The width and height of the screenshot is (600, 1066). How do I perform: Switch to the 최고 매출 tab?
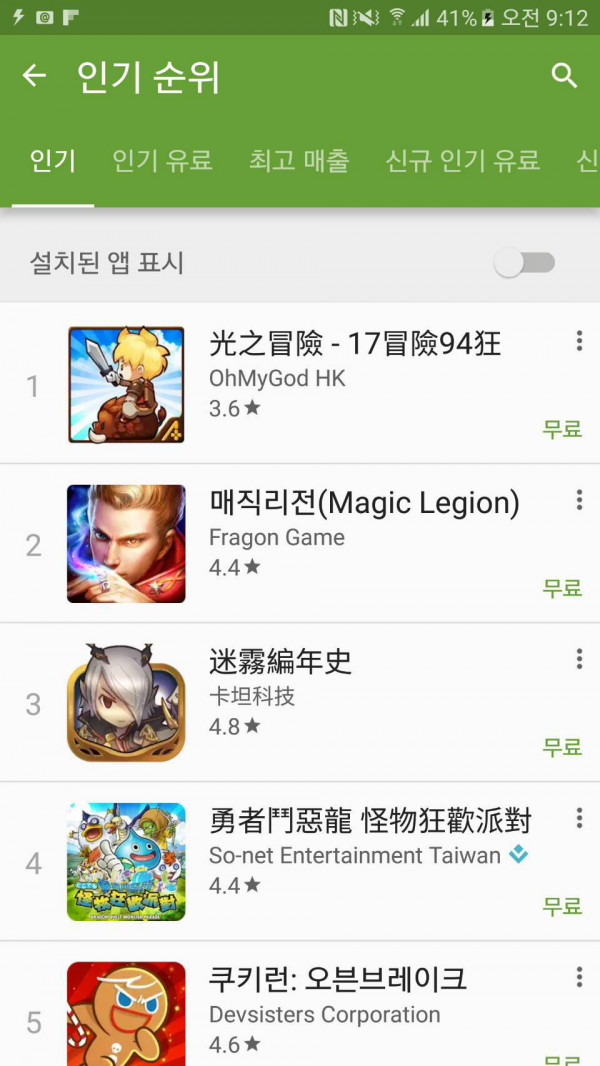click(x=299, y=160)
